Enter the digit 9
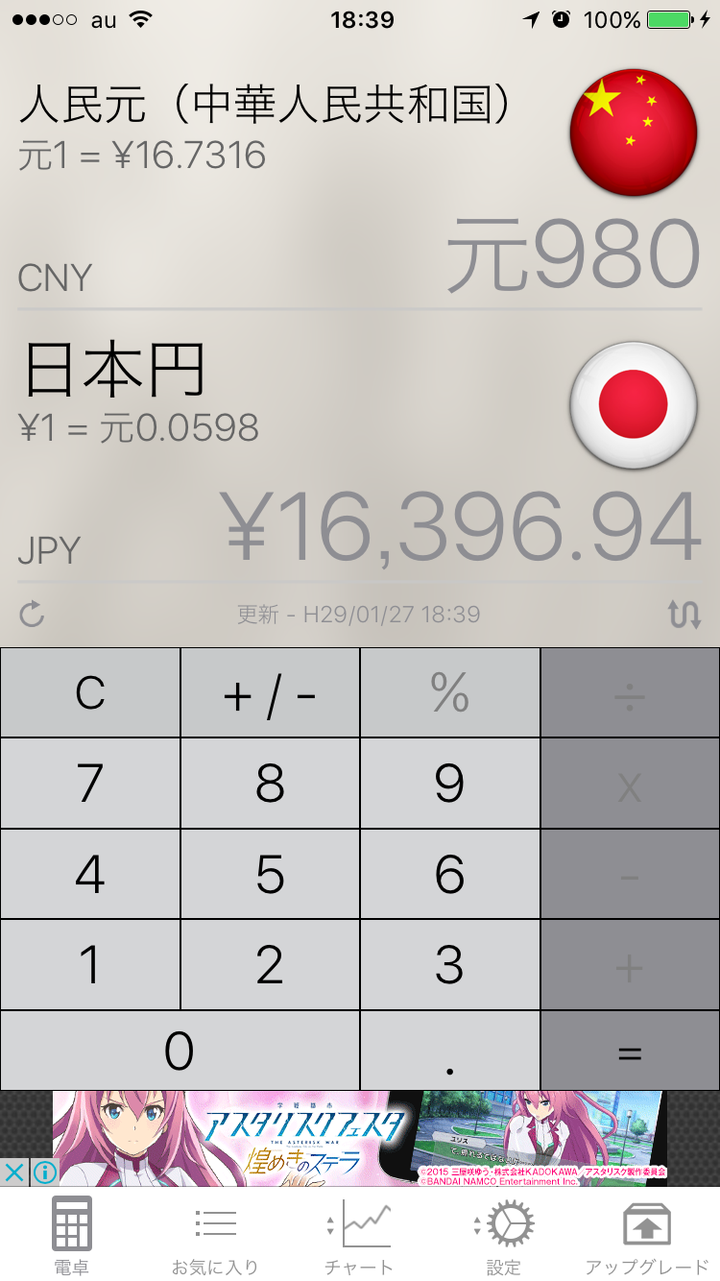The height and width of the screenshot is (1281, 720). (x=450, y=783)
